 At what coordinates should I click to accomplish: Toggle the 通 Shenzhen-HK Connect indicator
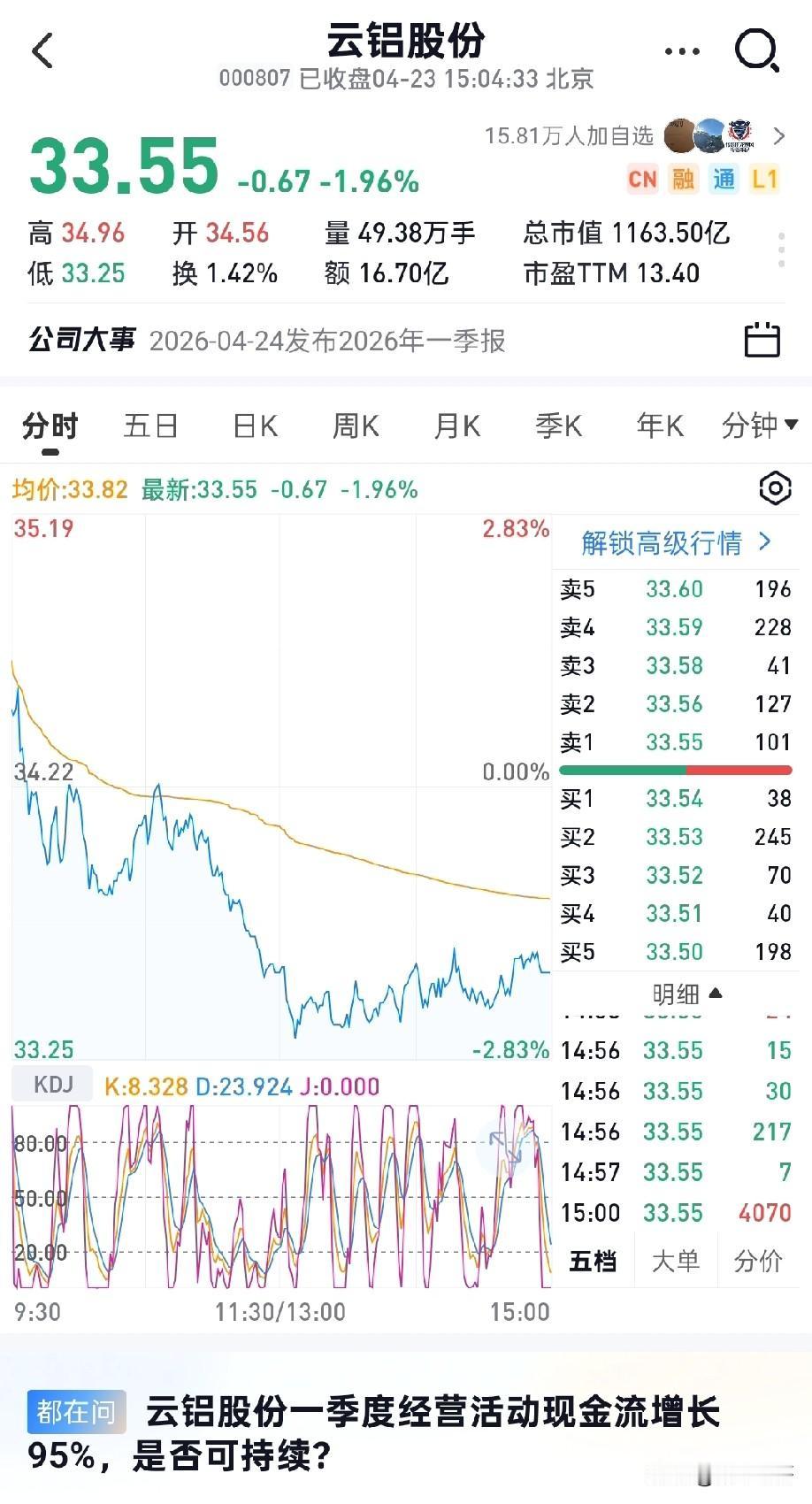coord(724,180)
